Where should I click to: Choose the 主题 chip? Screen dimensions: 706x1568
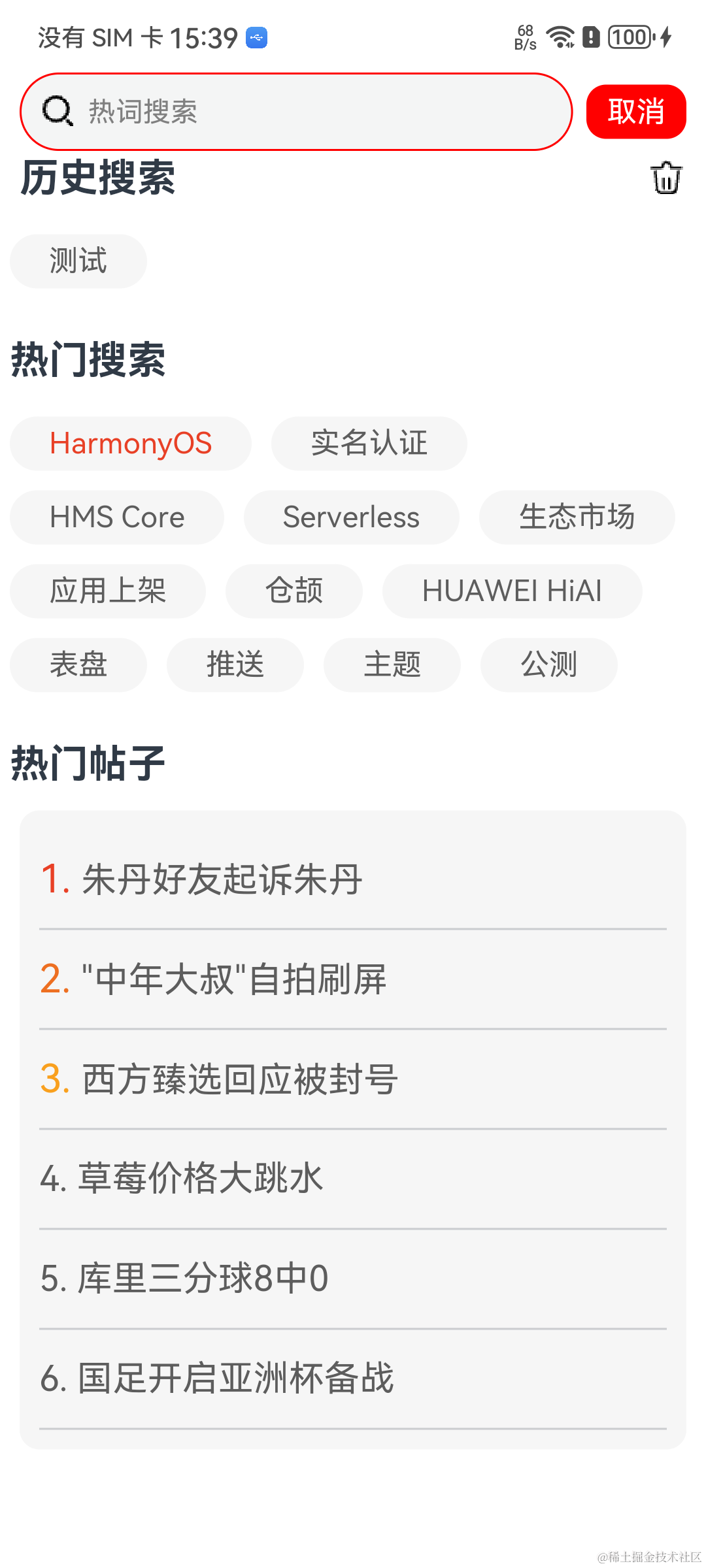[392, 665]
